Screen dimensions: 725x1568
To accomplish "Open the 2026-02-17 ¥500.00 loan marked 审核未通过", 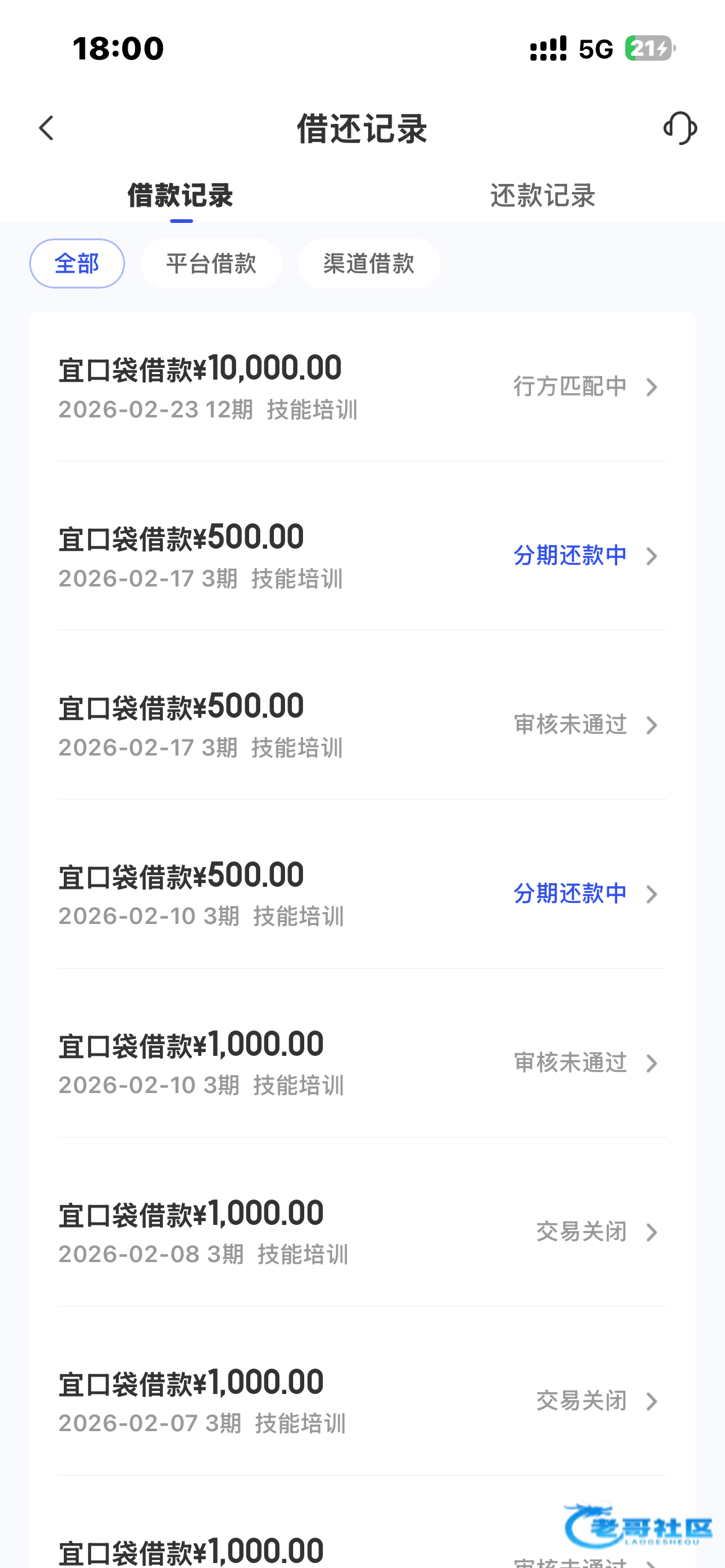I will click(x=362, y=725).
